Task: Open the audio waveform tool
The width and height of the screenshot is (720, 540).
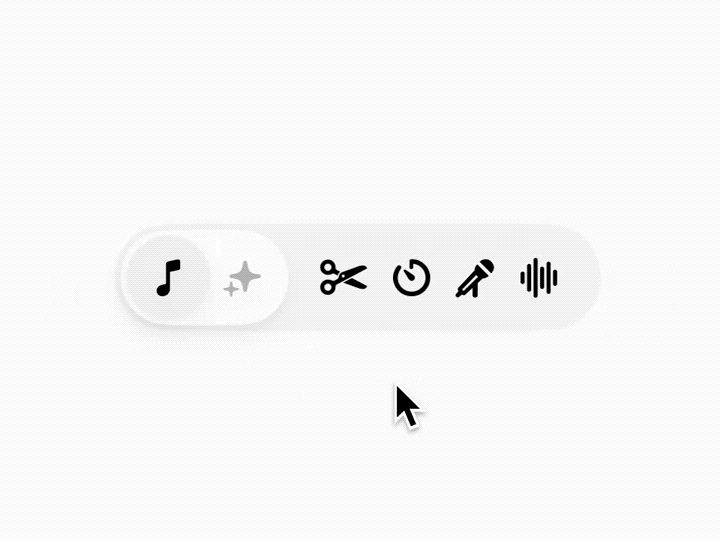Action: pyautogui.click(x=539, y=278)
